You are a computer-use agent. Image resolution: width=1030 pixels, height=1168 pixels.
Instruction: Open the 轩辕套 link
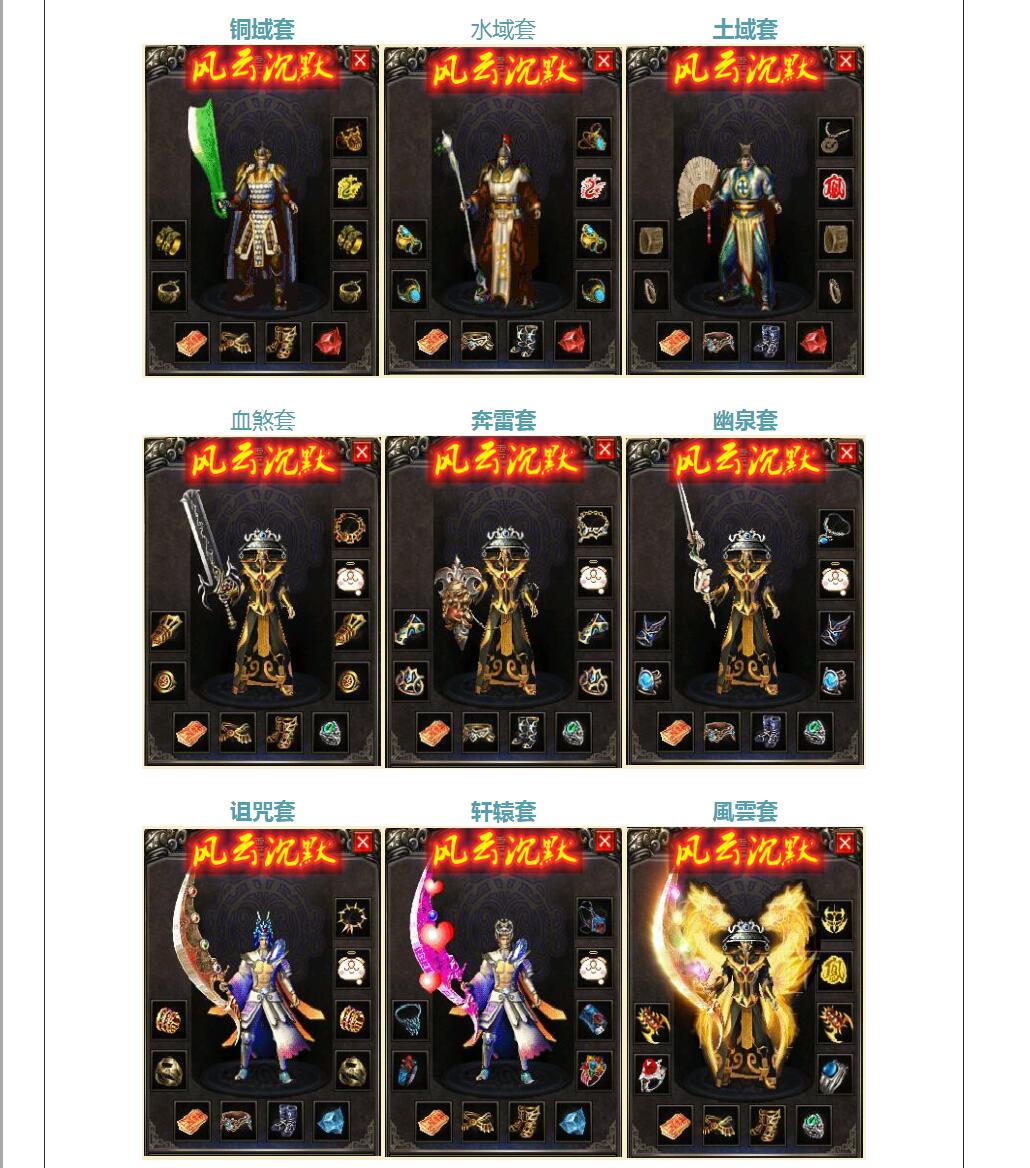pos(503,812)
